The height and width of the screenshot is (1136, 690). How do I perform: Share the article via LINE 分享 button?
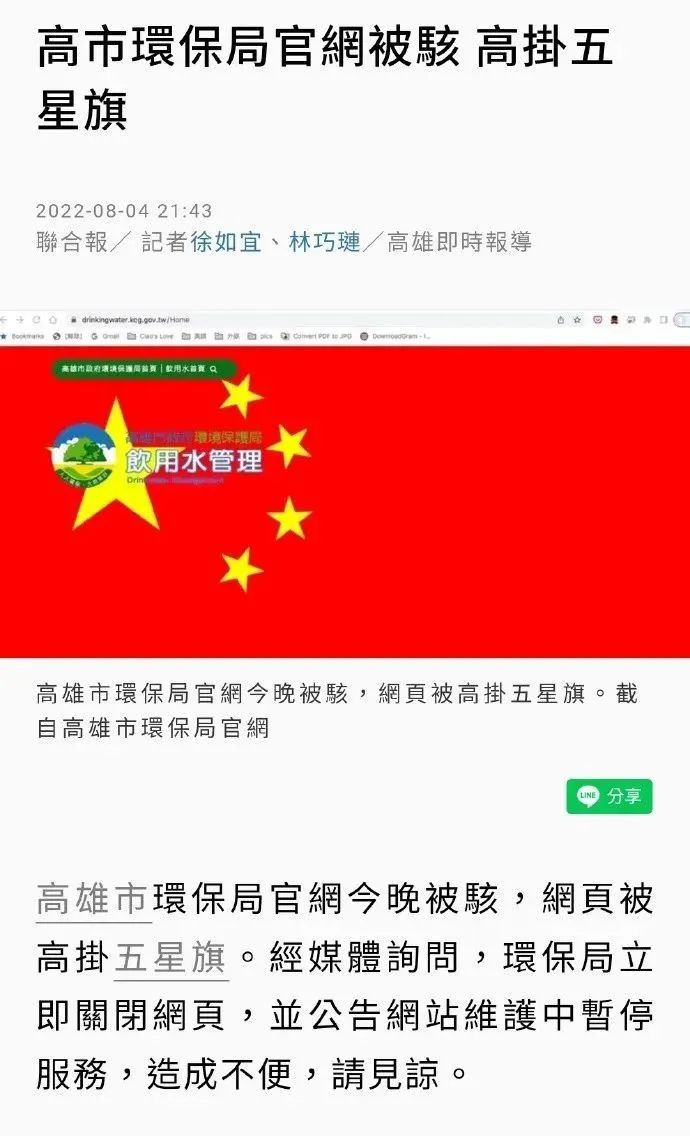[609, 796]
